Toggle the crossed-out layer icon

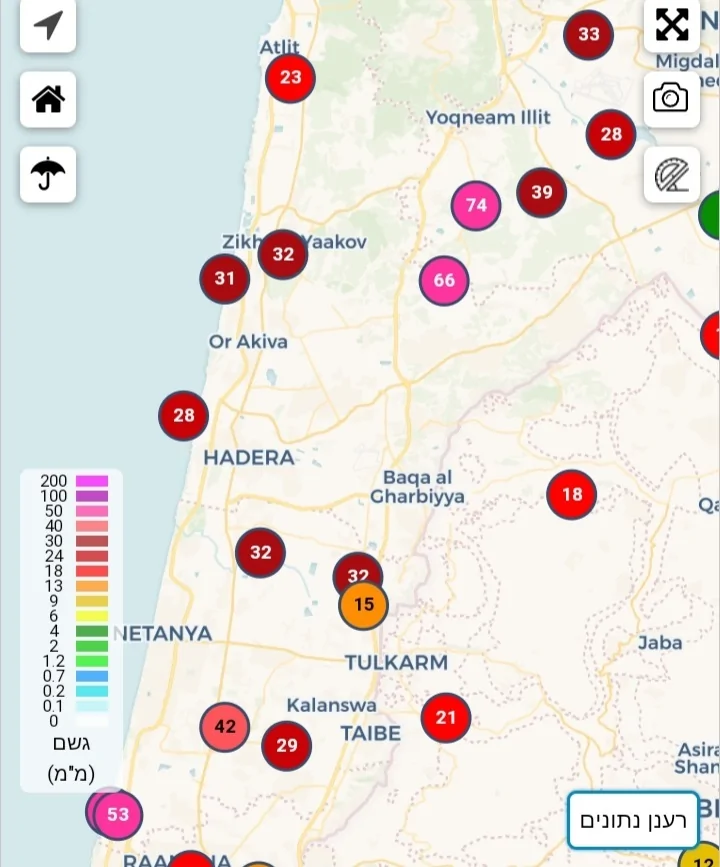click(672, 175)
